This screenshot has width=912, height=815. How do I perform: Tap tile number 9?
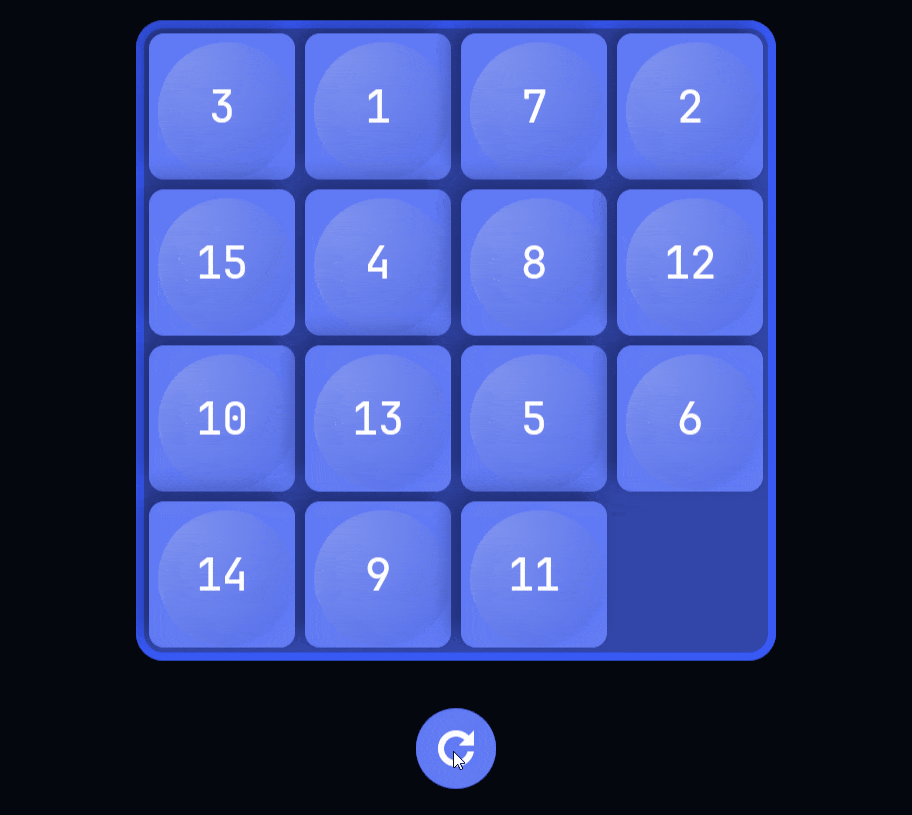[378, 574]
